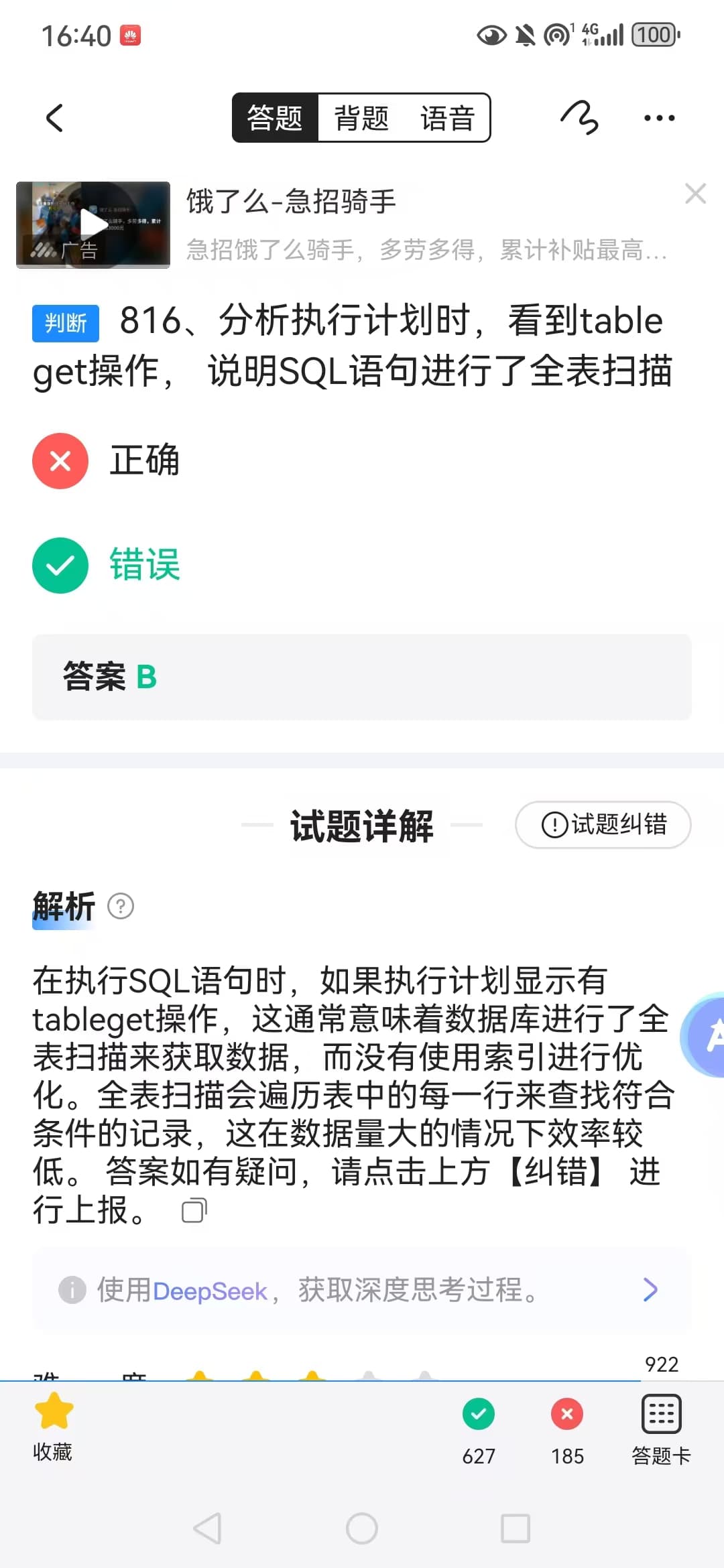Choose the 错误 answer option
724x1568 pixels.
(x=107, y=566)
